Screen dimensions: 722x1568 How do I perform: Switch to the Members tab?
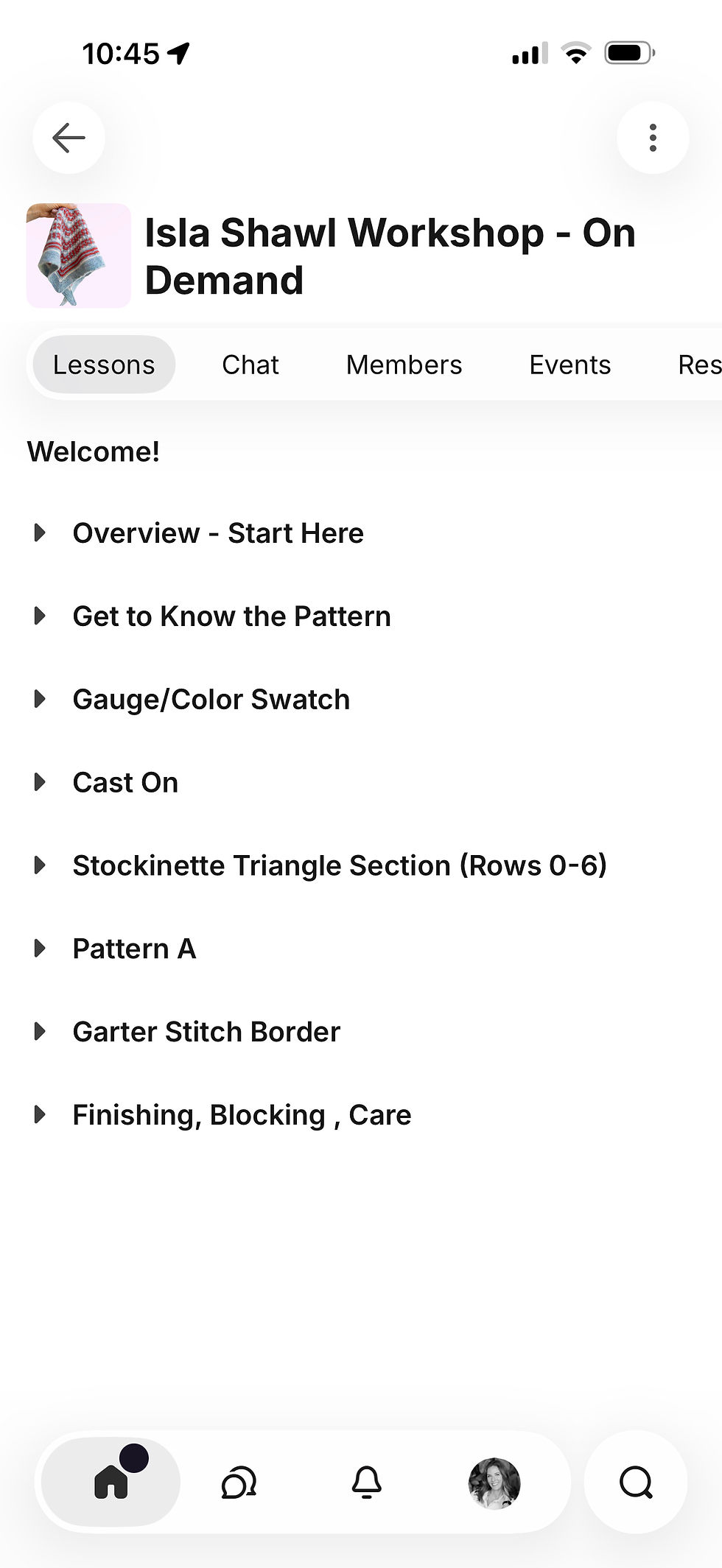pyautogui.click(x=404, y=365)
